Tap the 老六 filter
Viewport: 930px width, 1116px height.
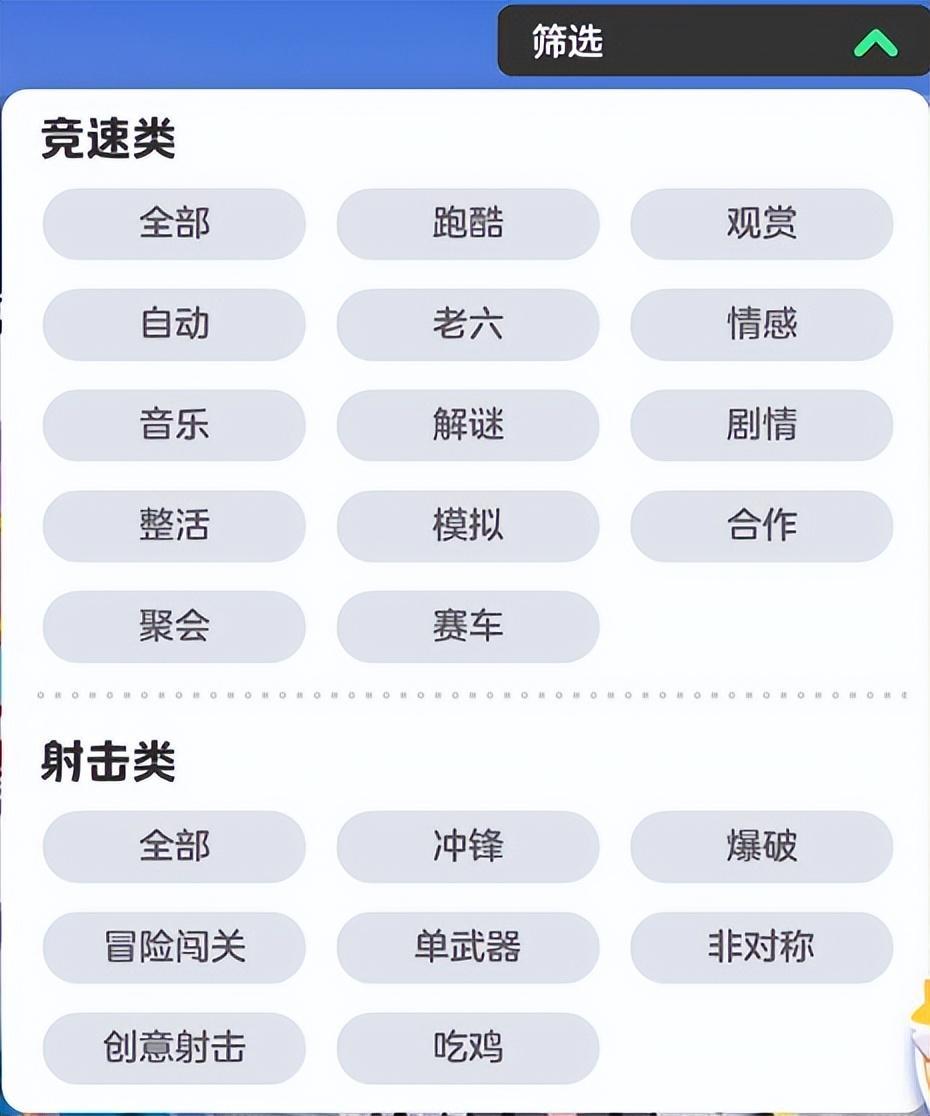click(468, 325)
